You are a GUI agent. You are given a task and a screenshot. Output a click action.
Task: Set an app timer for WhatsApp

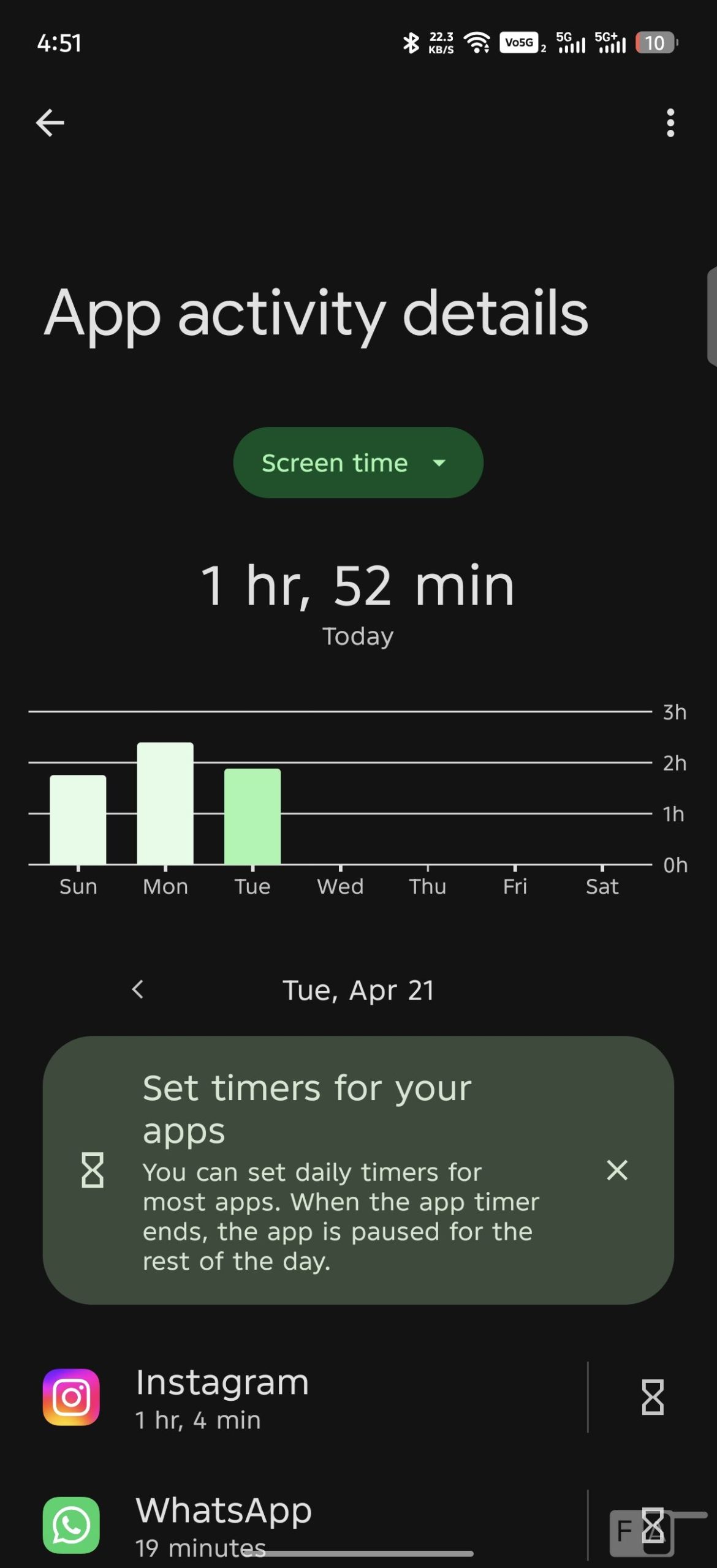pos(652,1524)
